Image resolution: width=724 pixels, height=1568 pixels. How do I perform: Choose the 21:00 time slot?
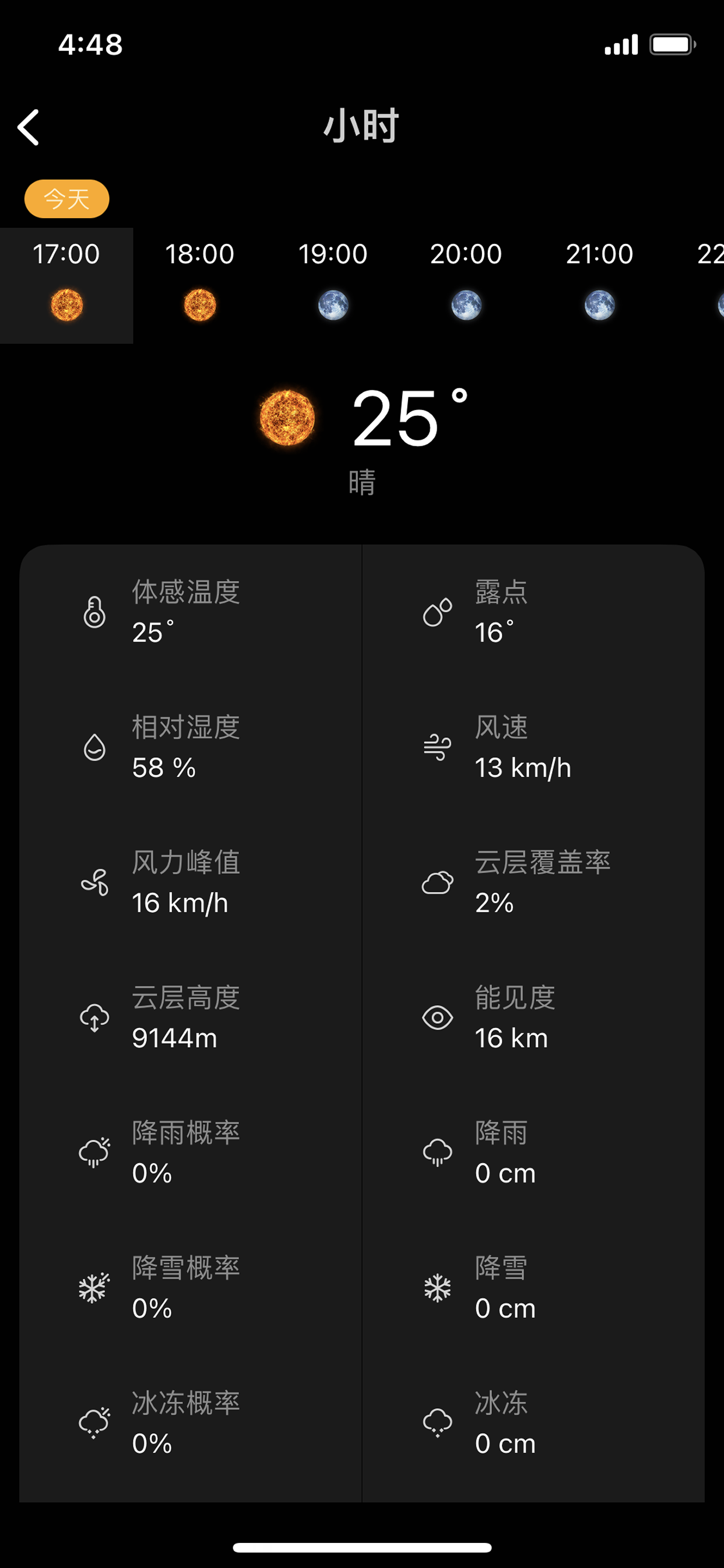point(599,285)
